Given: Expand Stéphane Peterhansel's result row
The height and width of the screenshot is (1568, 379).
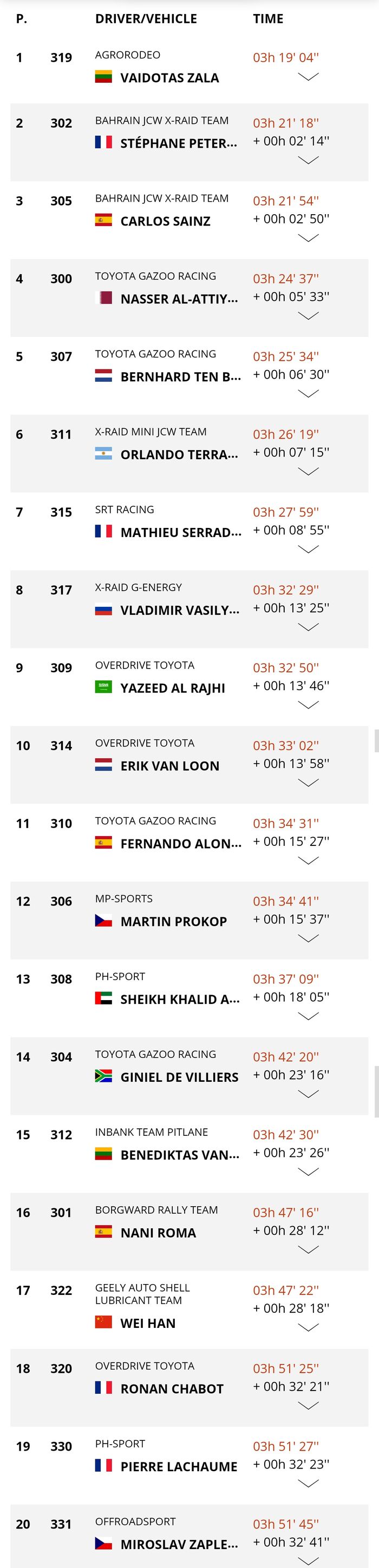Looking at the screenshot, I should click(308, 160).
